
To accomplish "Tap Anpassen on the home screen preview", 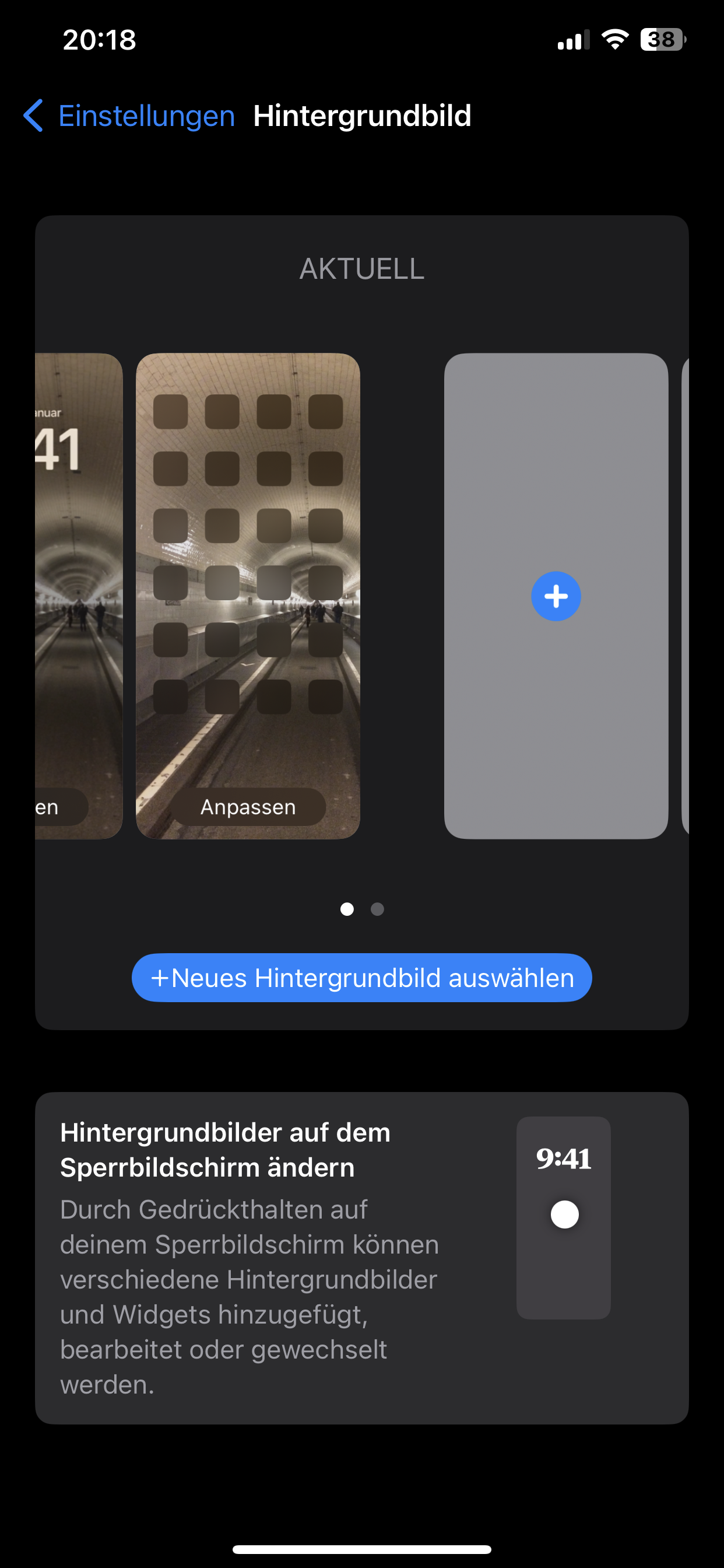I will [248, 807].
